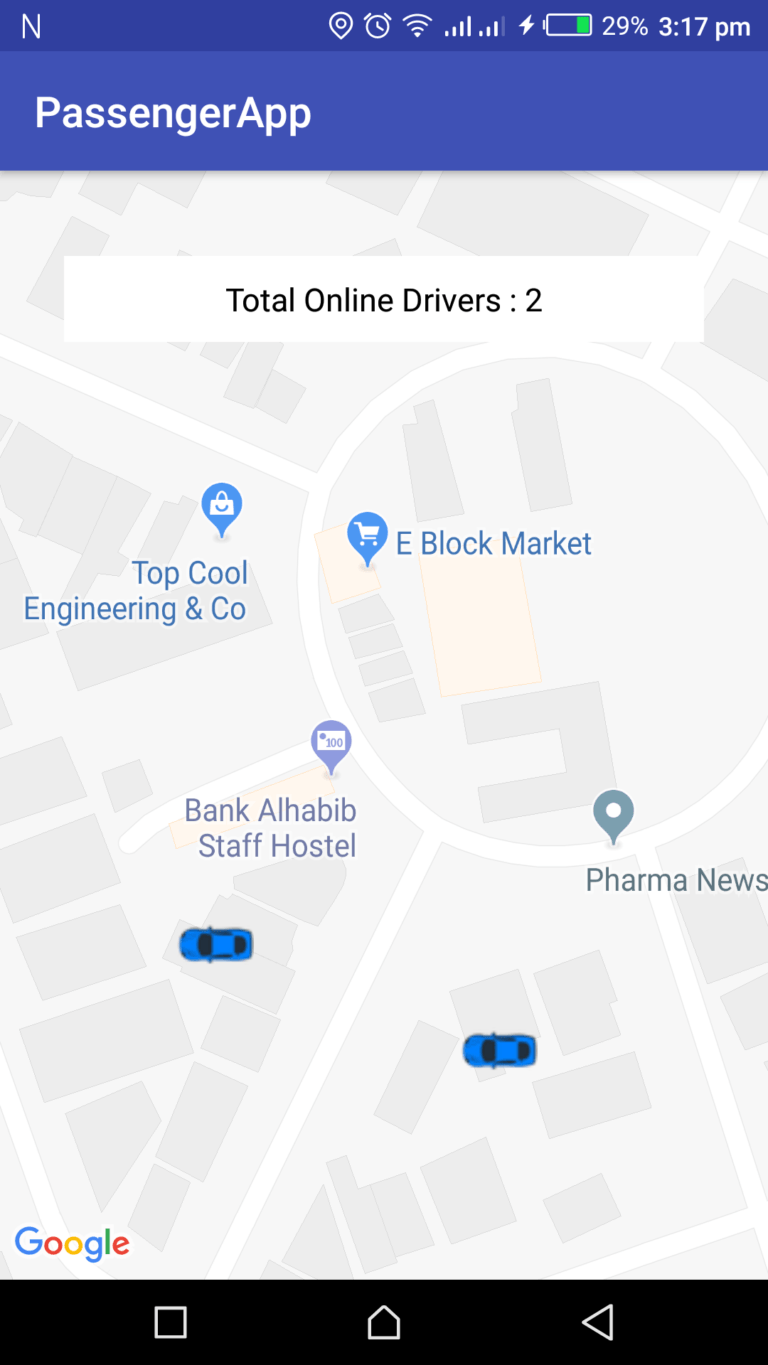Tap the N notification icon at top left

tap(30, 25)
